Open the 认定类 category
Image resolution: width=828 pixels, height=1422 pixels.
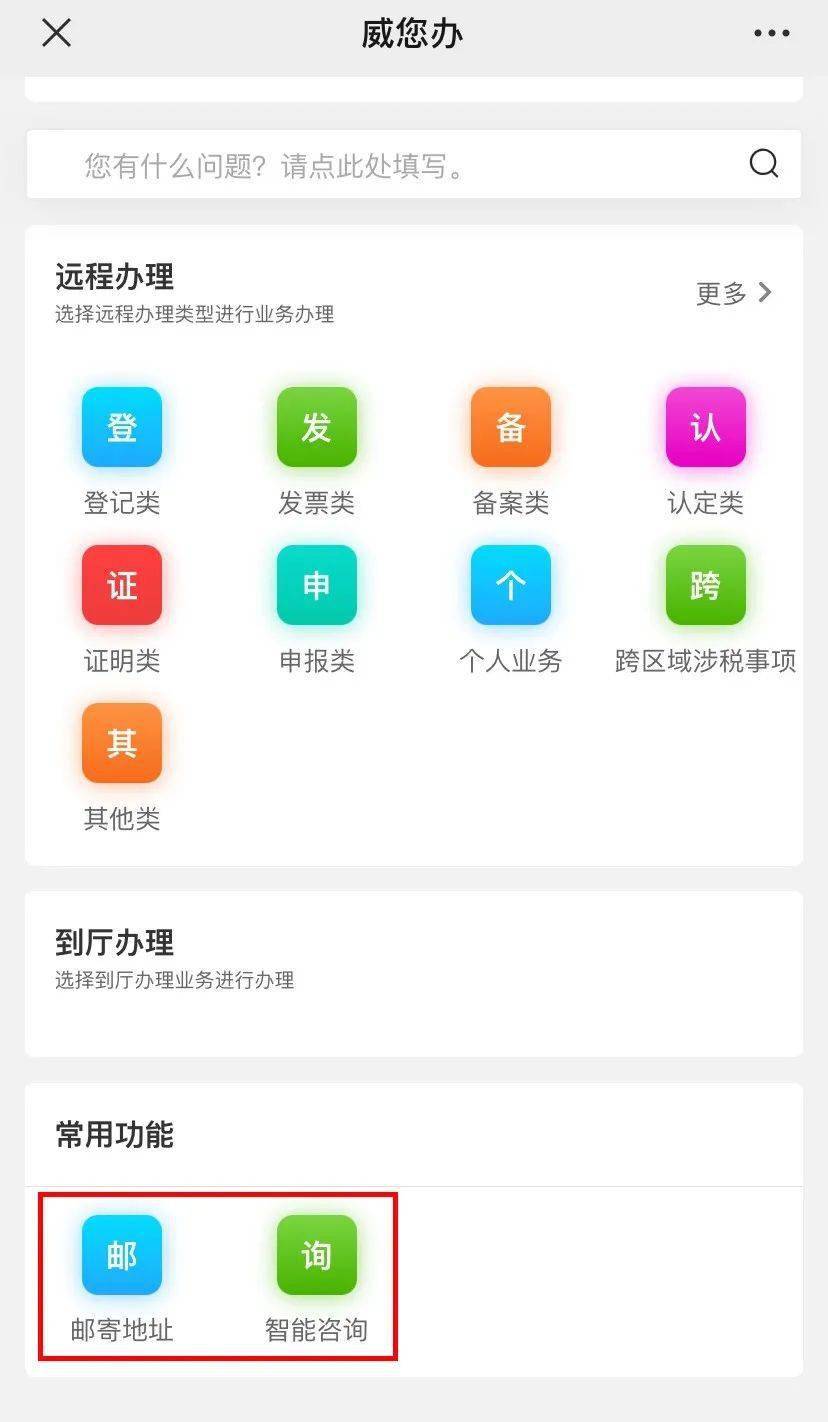pos(705,428)
